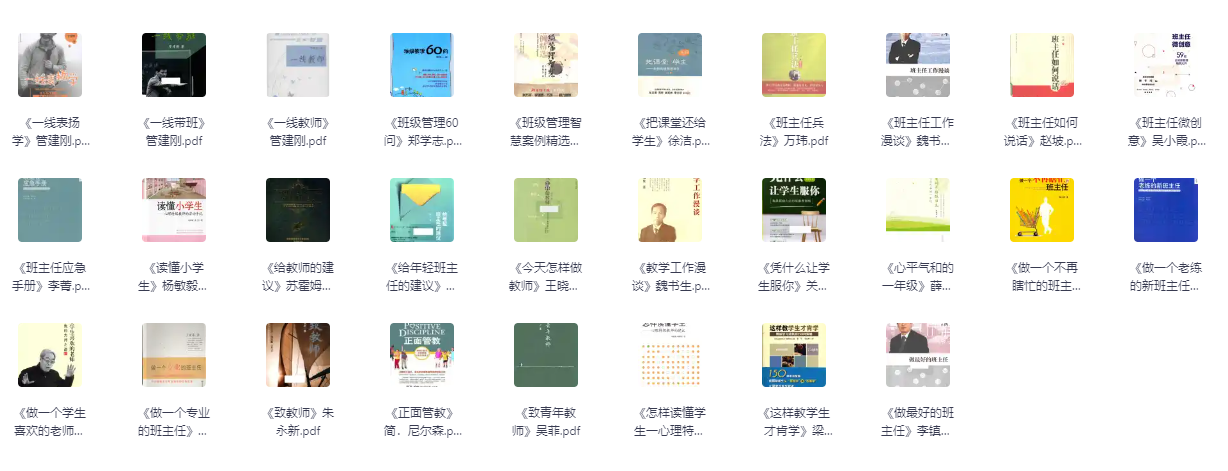Open《班主任应急手册》李菁 file
The height and width of the screenshot is (471, 1228).
tap(50, 210)
